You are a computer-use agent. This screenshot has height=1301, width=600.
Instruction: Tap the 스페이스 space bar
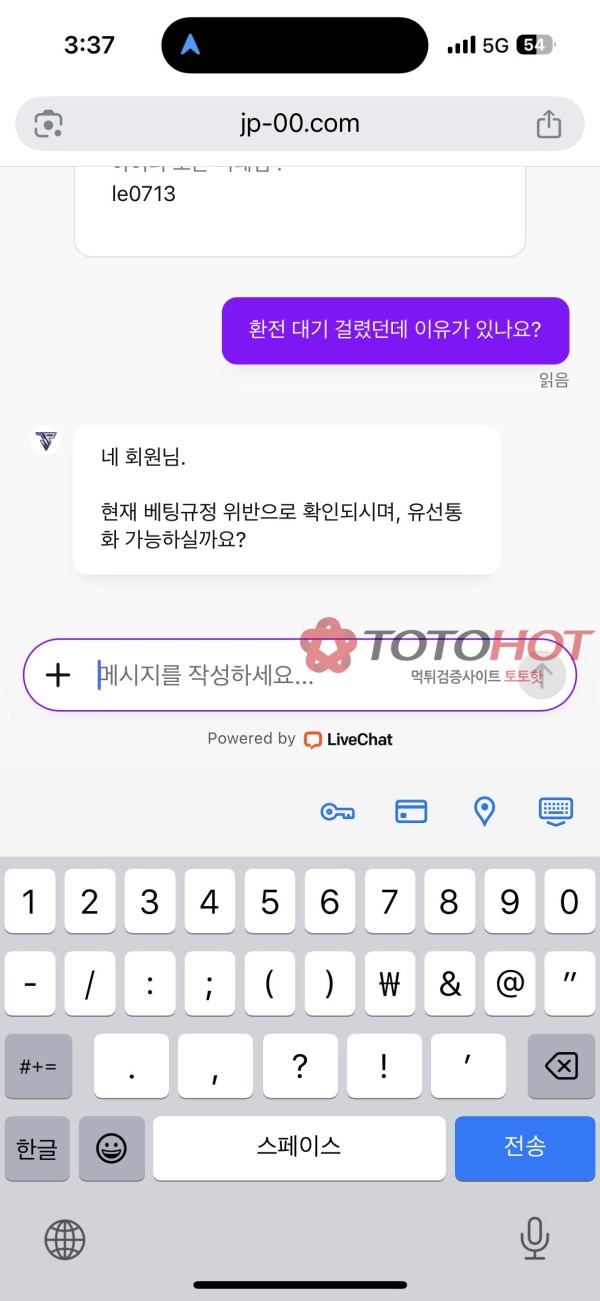pos(299,1148)
